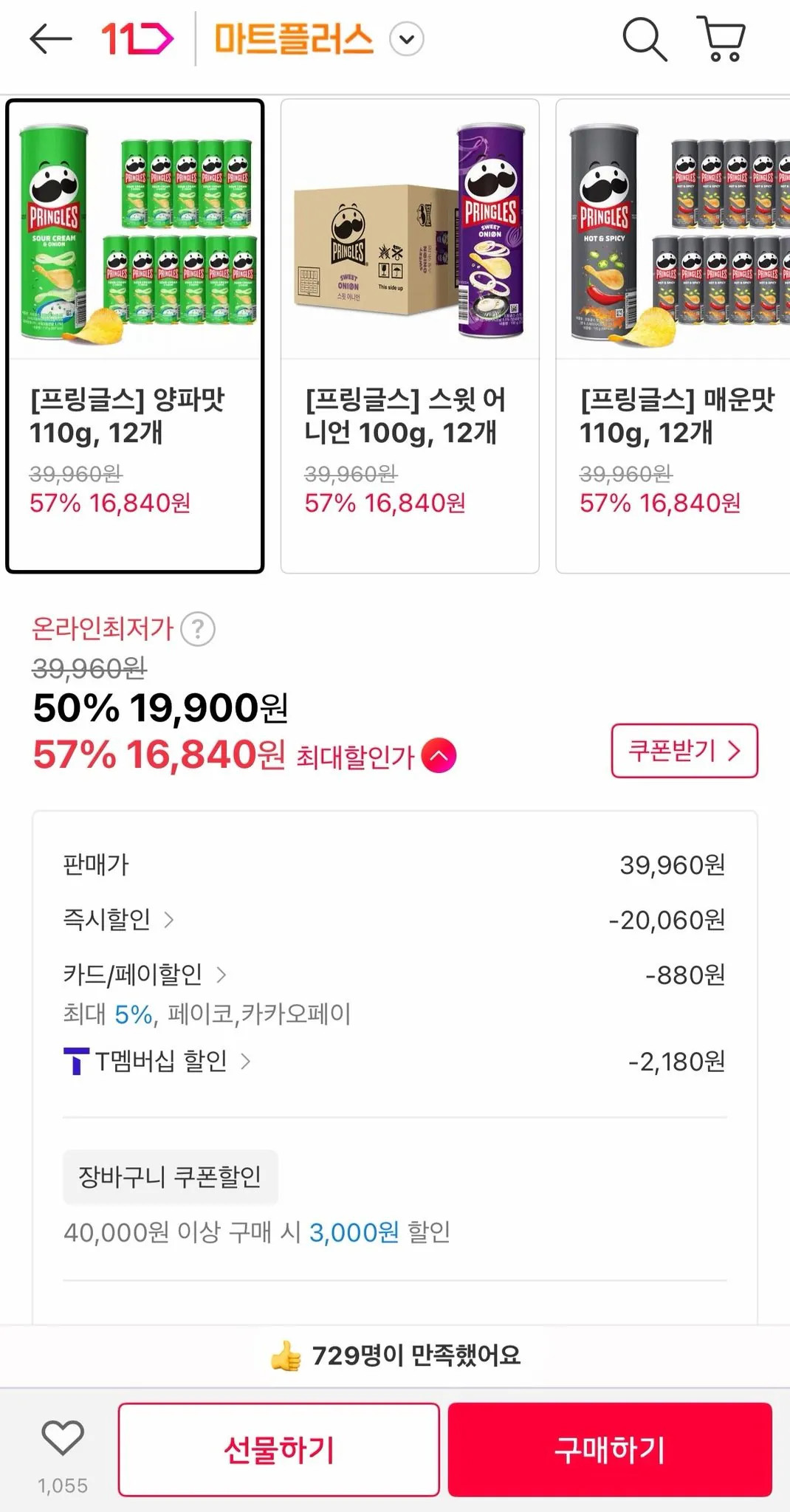
Task: Open 장바구니 쿠폰할인 section
Action: 171,1177
